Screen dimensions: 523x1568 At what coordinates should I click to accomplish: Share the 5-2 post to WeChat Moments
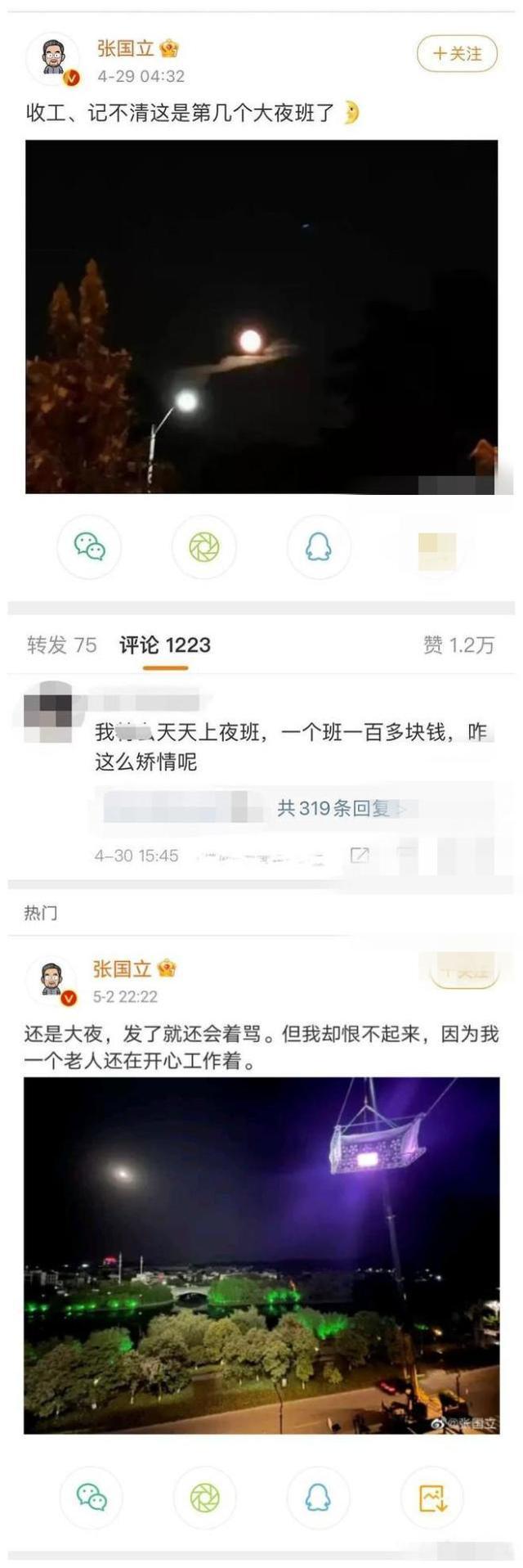tap(203, 1498)
